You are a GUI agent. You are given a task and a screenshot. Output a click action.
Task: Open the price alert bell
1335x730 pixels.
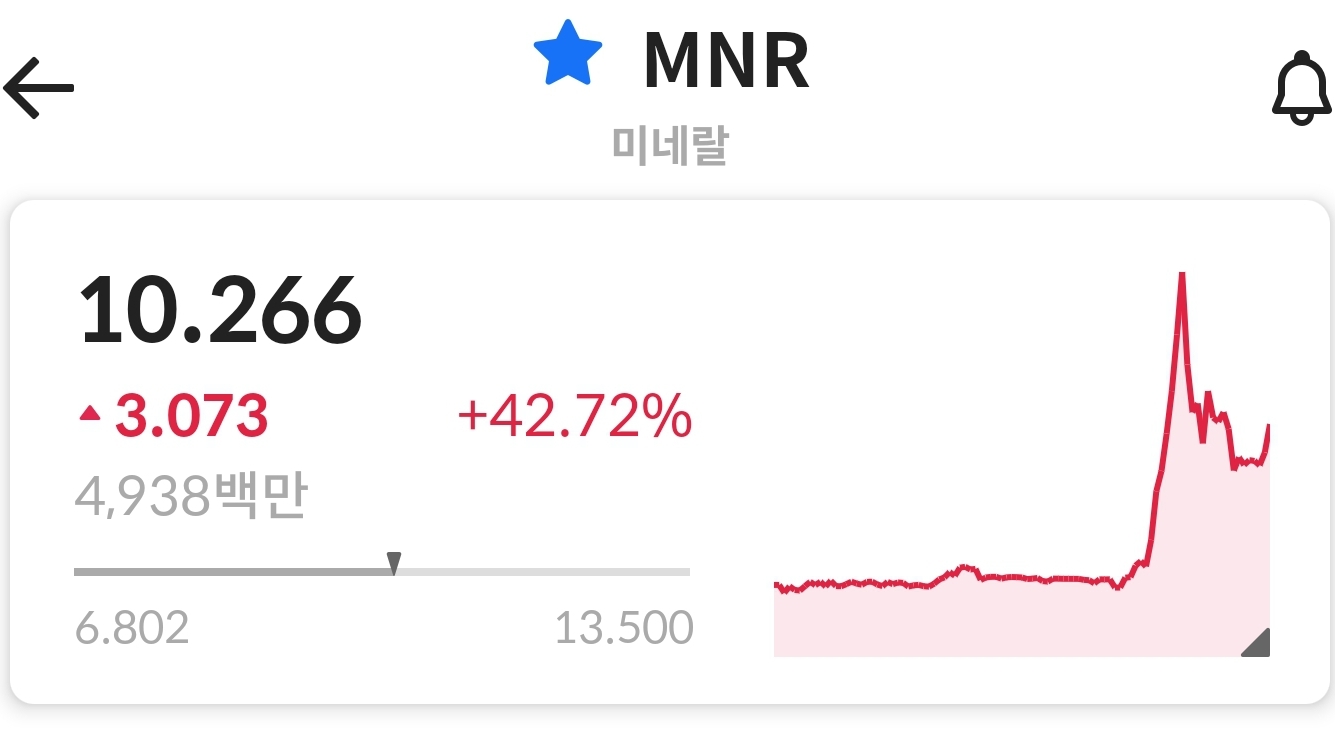1301,90
